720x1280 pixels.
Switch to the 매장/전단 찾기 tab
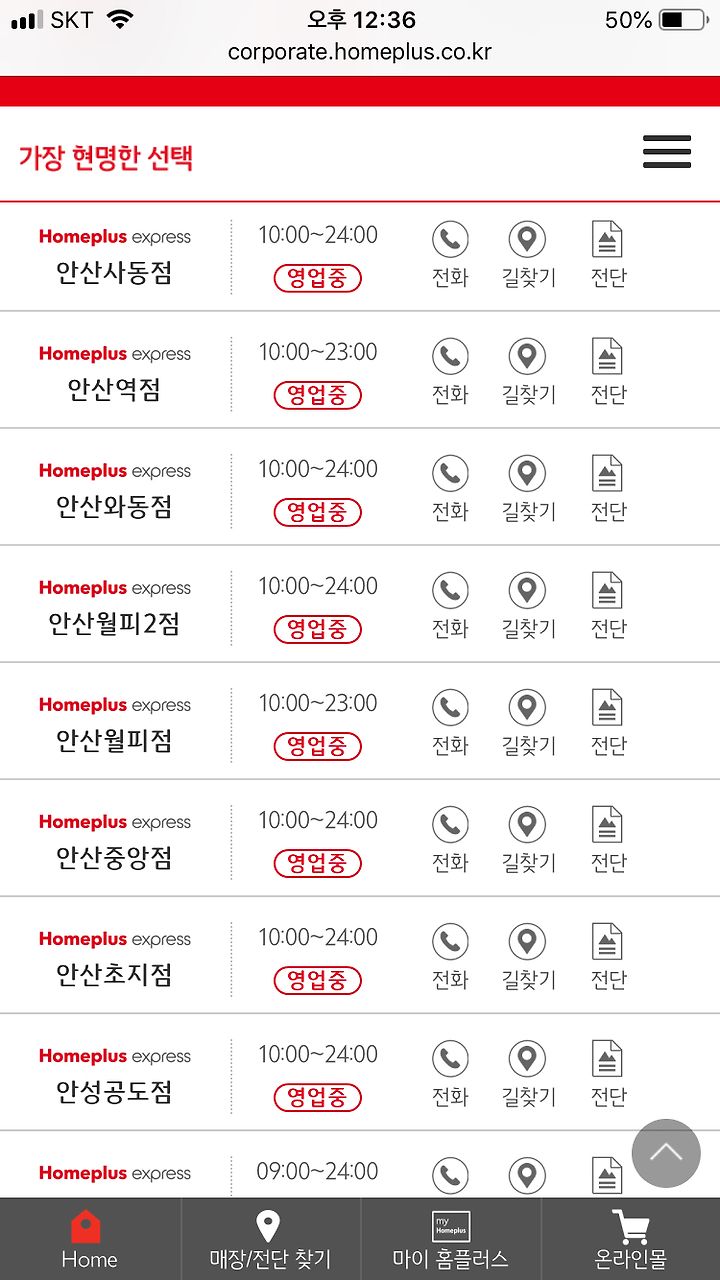[270, 1239]
